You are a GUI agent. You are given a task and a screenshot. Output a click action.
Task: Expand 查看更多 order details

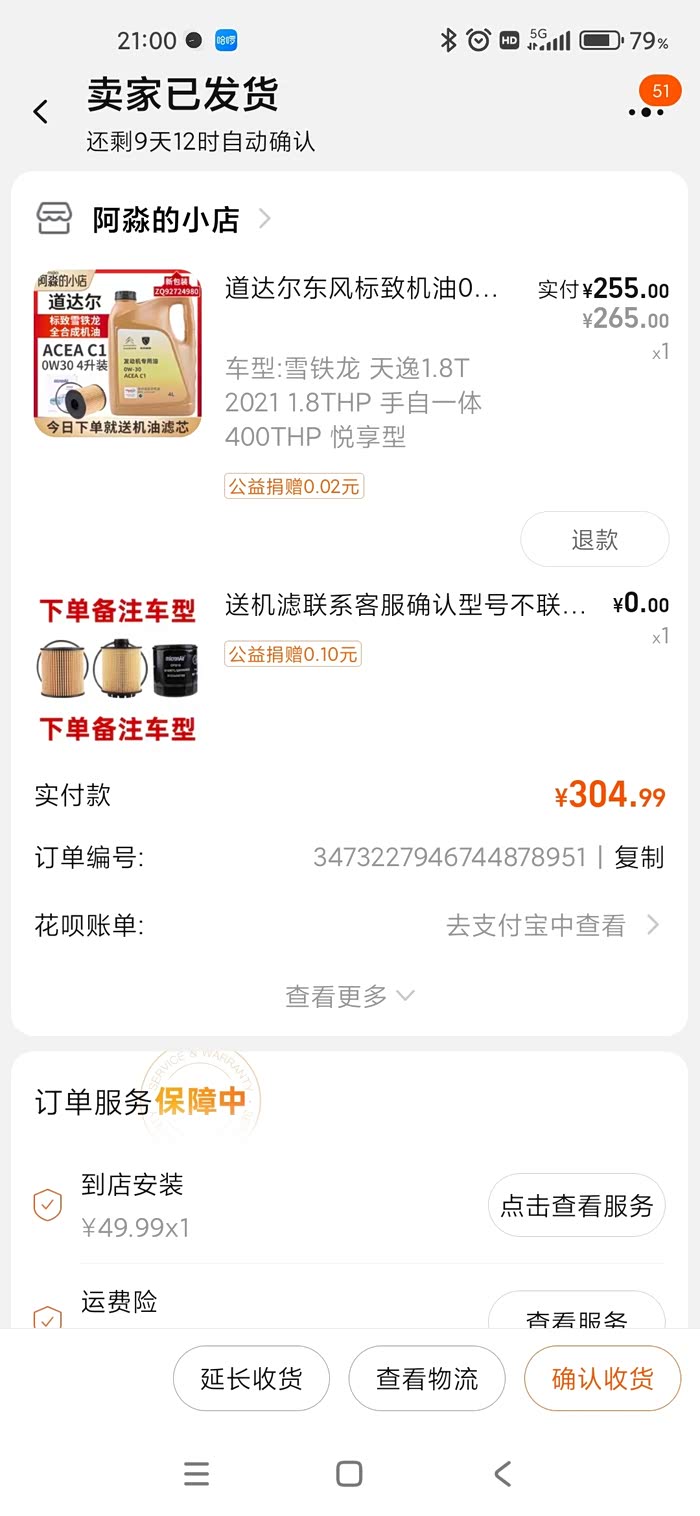(349, 996)
